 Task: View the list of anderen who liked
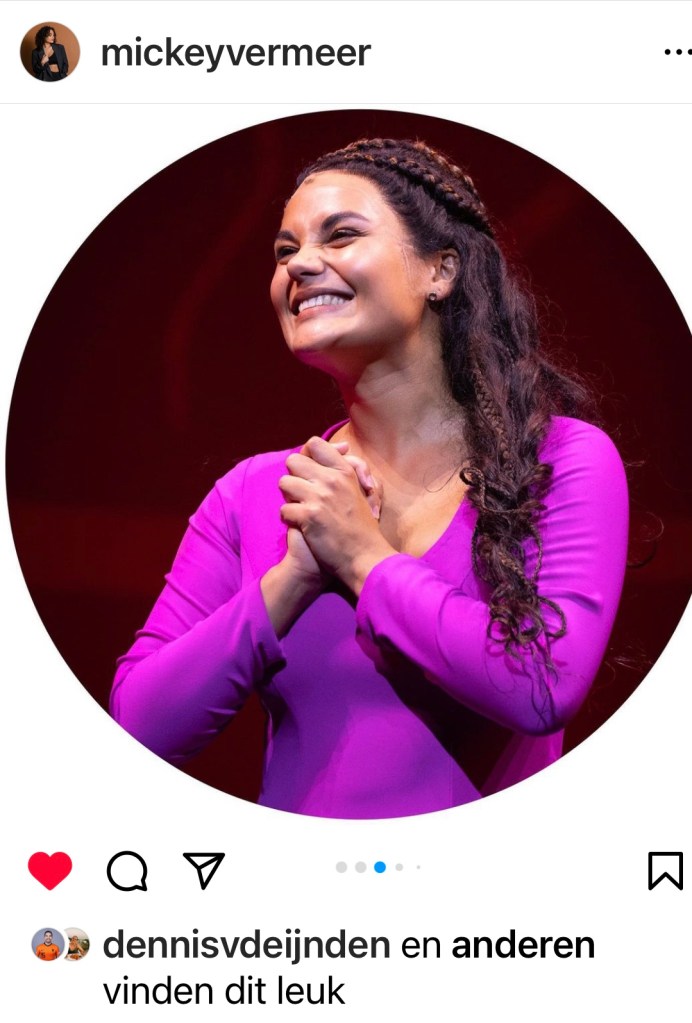pyautogui.click(x=523, y=944)
